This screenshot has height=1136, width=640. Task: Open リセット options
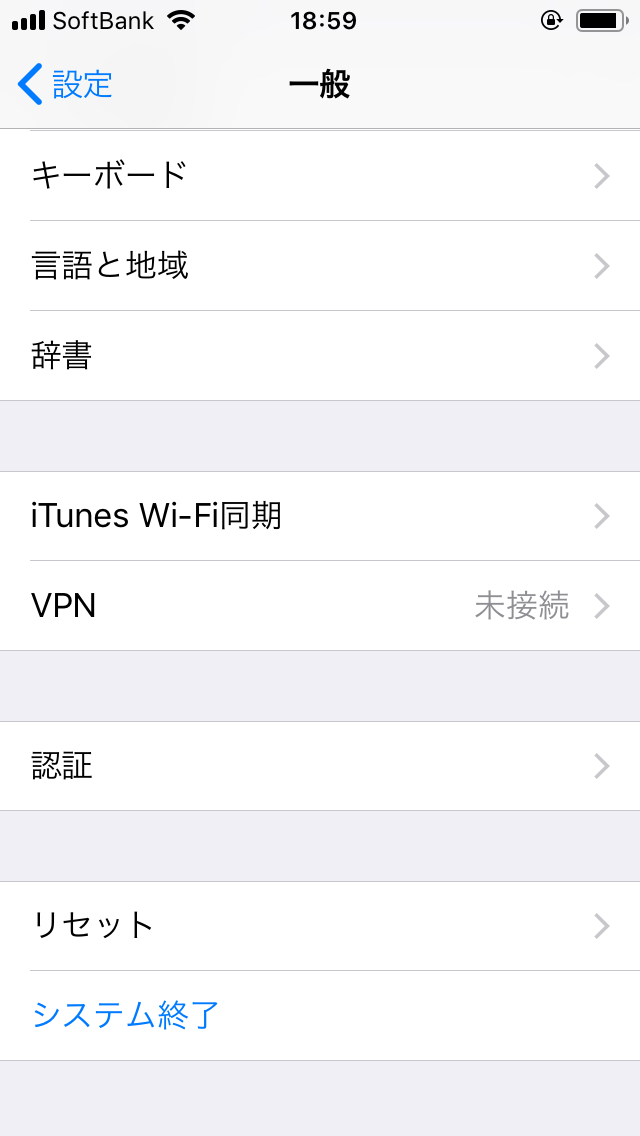[320, 926]
